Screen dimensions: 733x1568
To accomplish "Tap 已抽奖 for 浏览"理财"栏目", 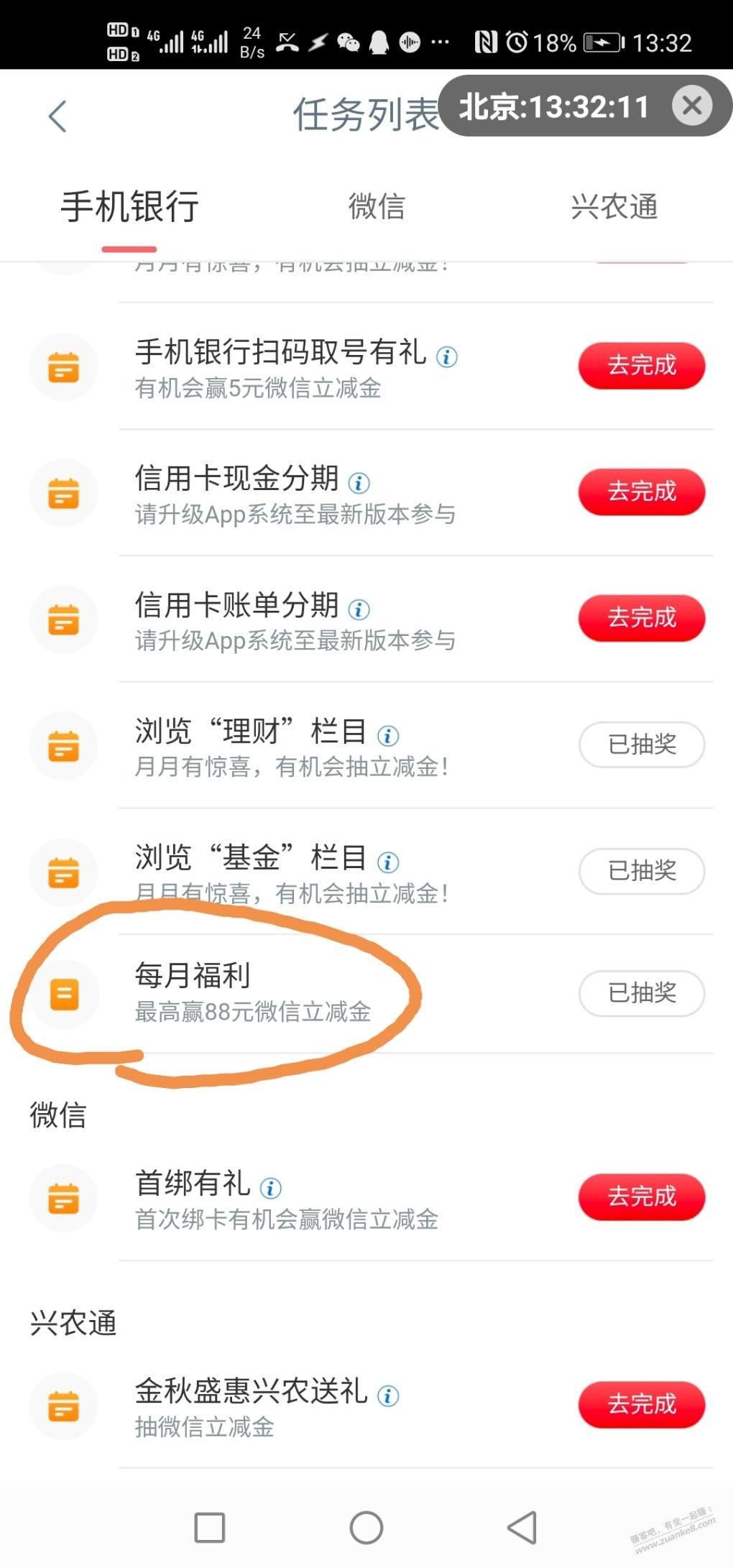I will [x=641, y=744].
